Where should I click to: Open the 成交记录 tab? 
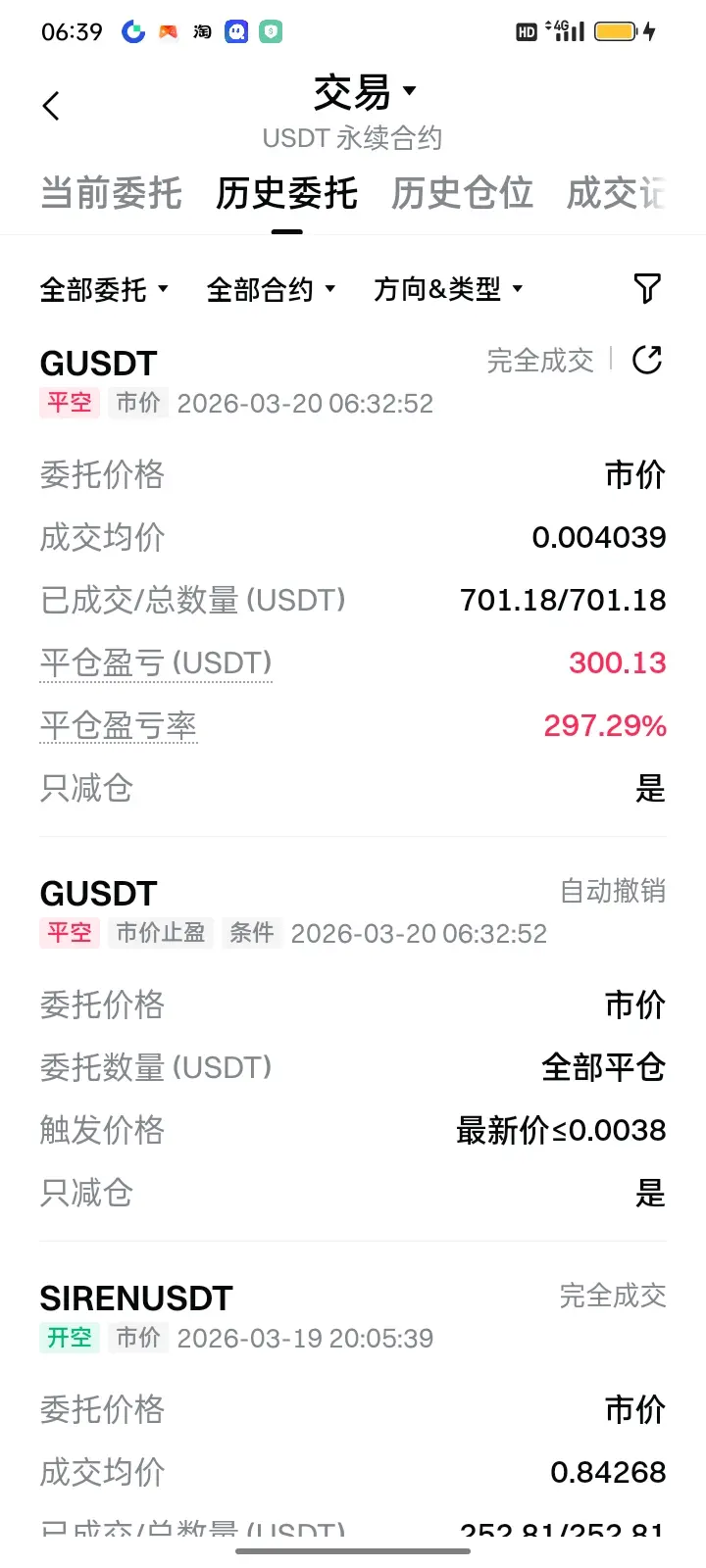tap(617, 193)
